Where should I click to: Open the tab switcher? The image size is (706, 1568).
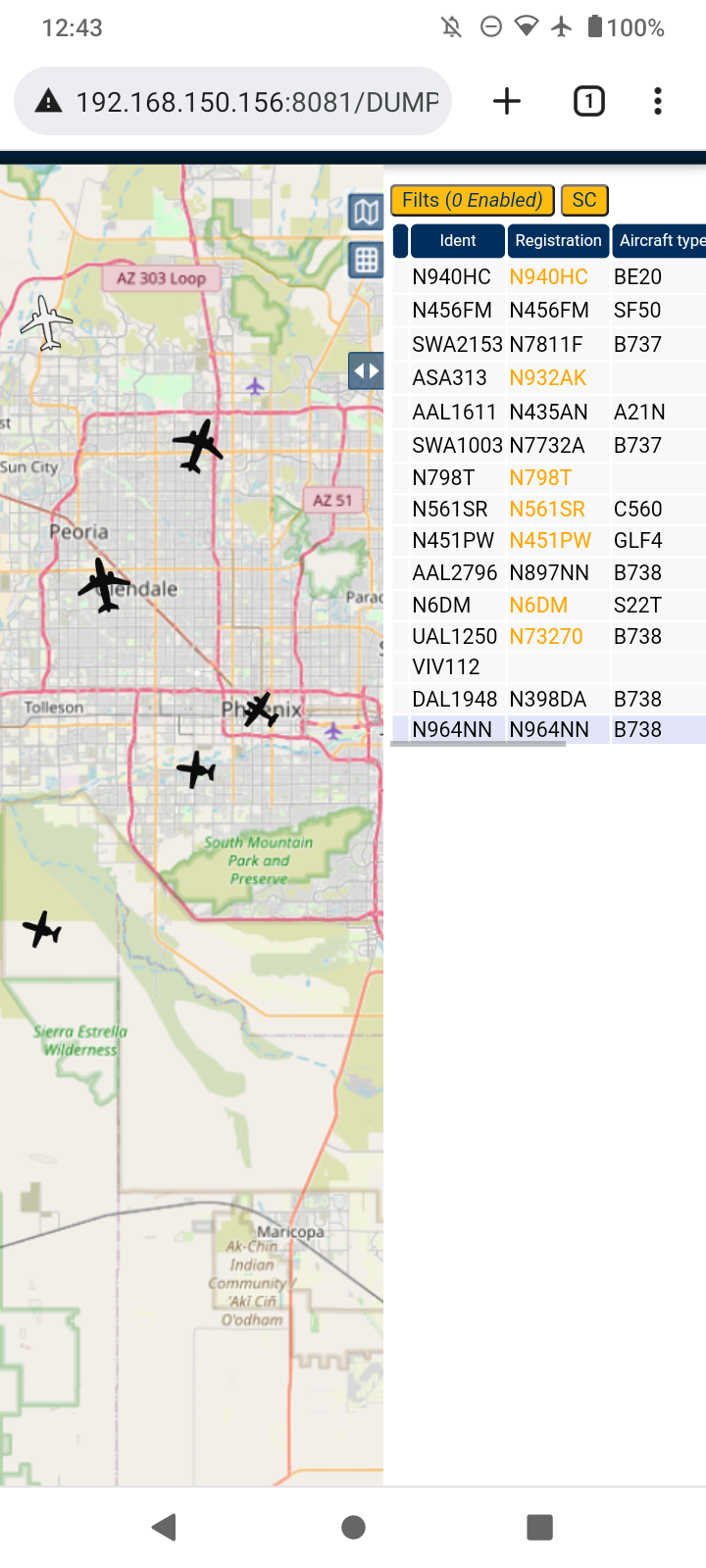click(x=588, y=101)
